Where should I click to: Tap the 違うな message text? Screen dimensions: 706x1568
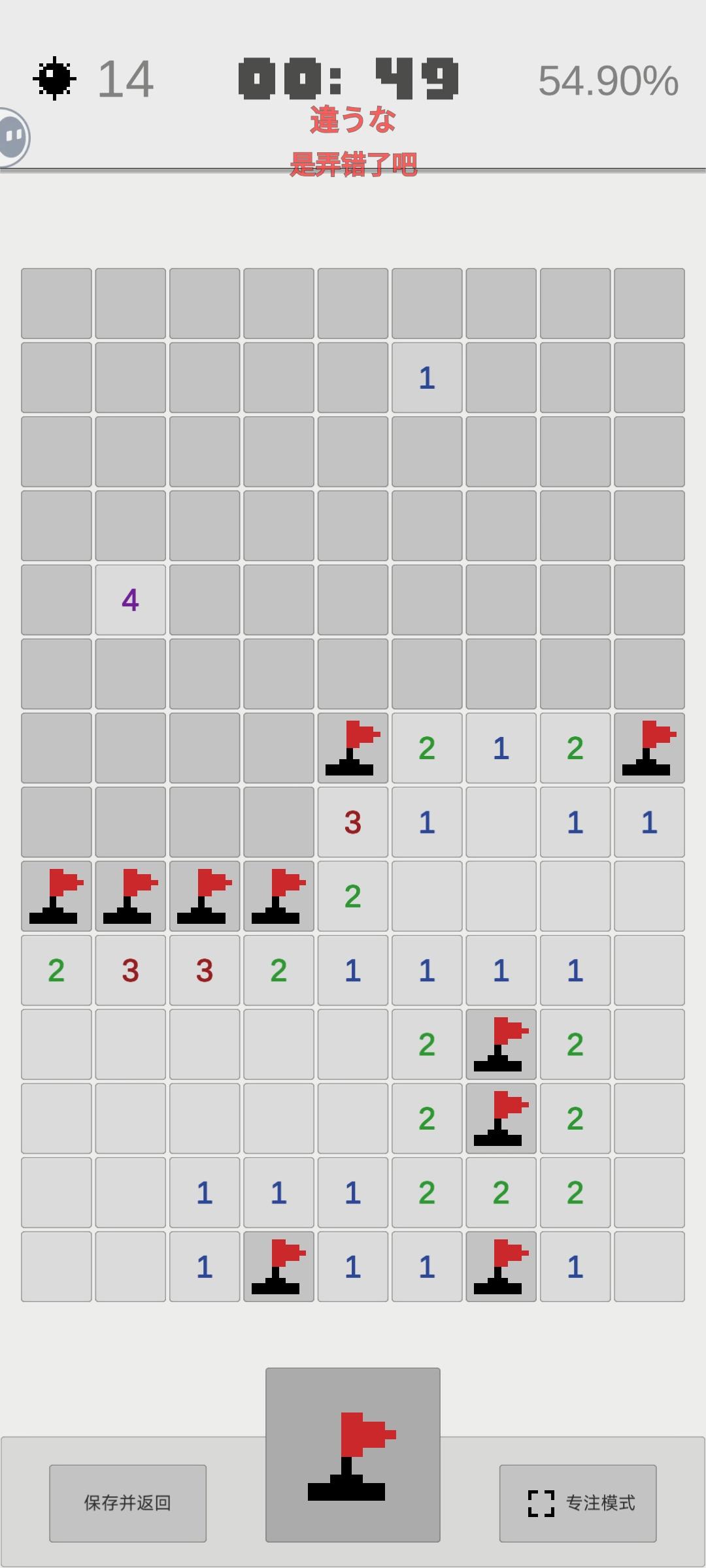pos(353,121)
